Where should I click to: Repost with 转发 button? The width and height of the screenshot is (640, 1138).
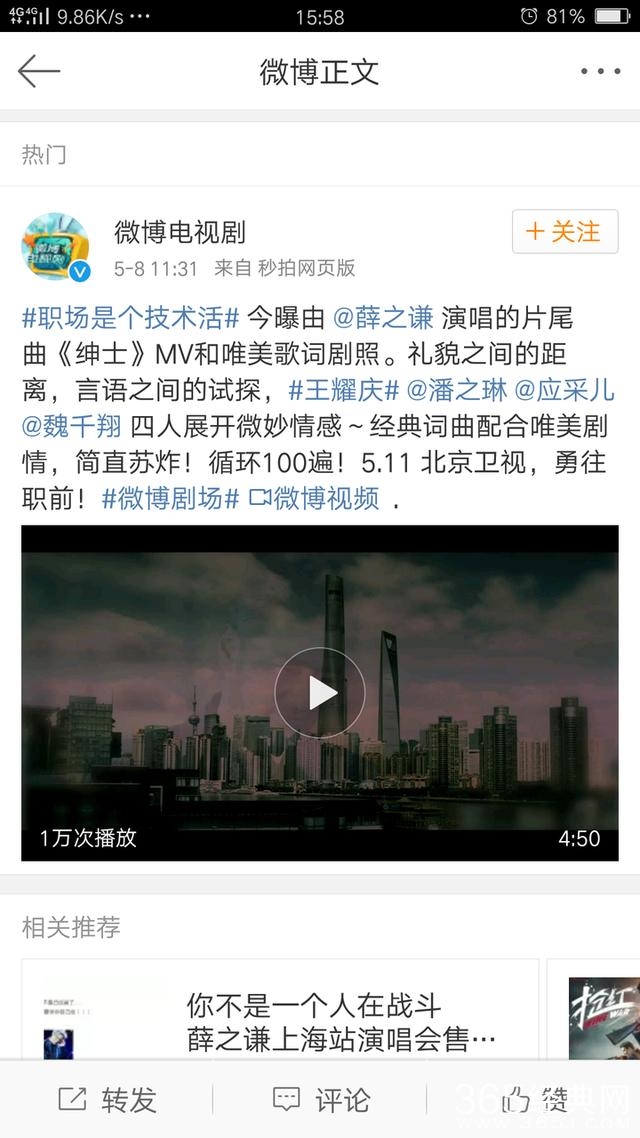click(107, 1100)
